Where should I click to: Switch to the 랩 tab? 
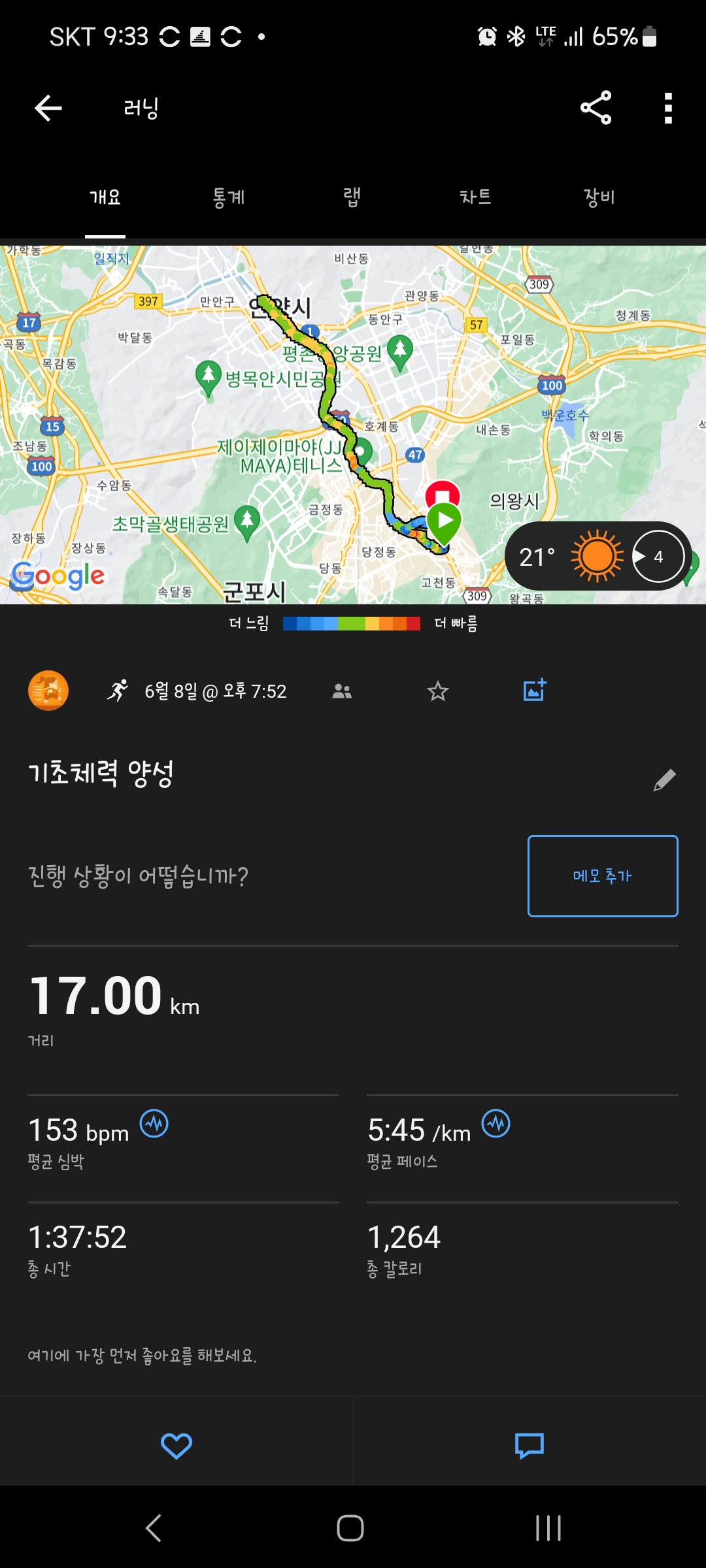(352, 197)
